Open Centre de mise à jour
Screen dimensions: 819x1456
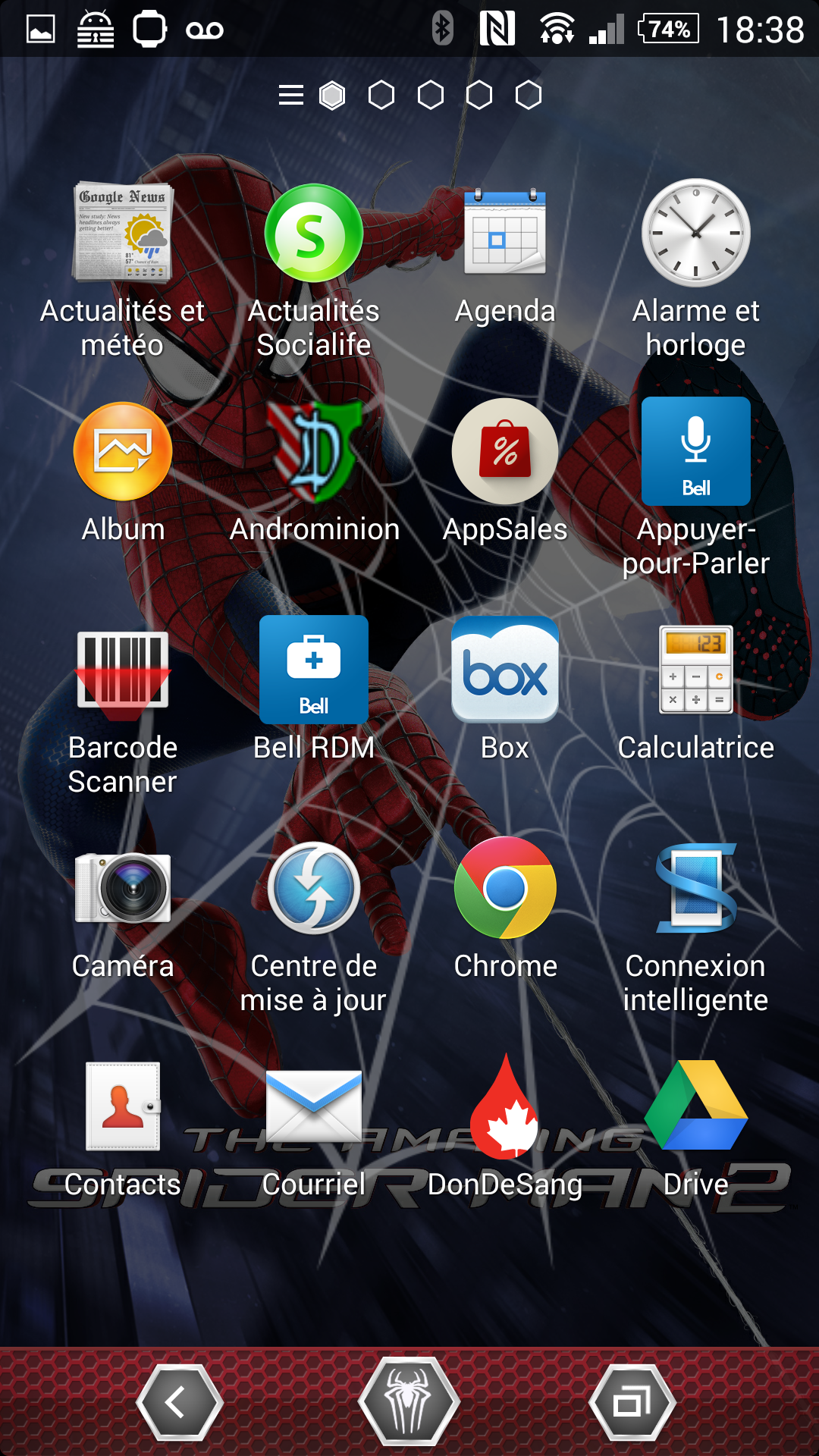314,889
